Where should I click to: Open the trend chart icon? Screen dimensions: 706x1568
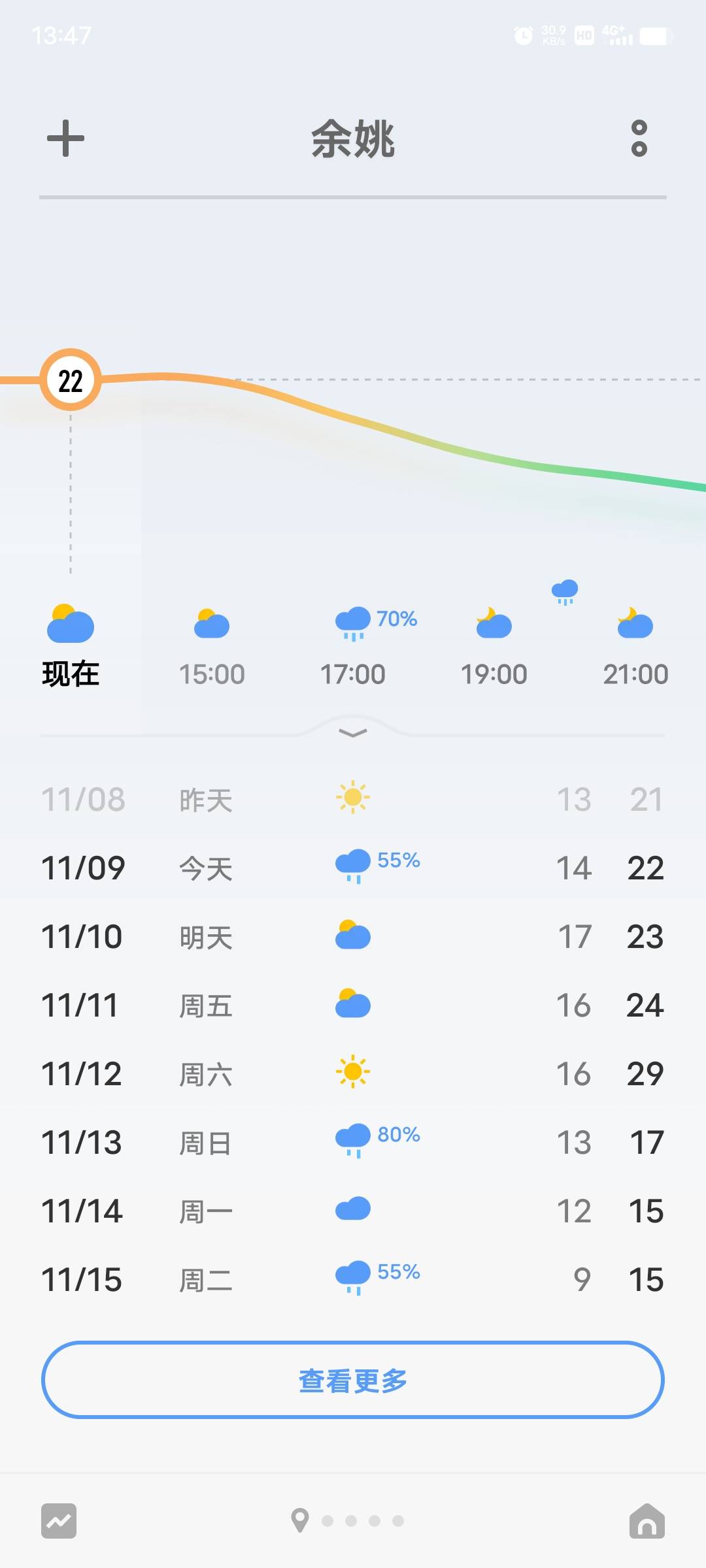pos(59,1521)
